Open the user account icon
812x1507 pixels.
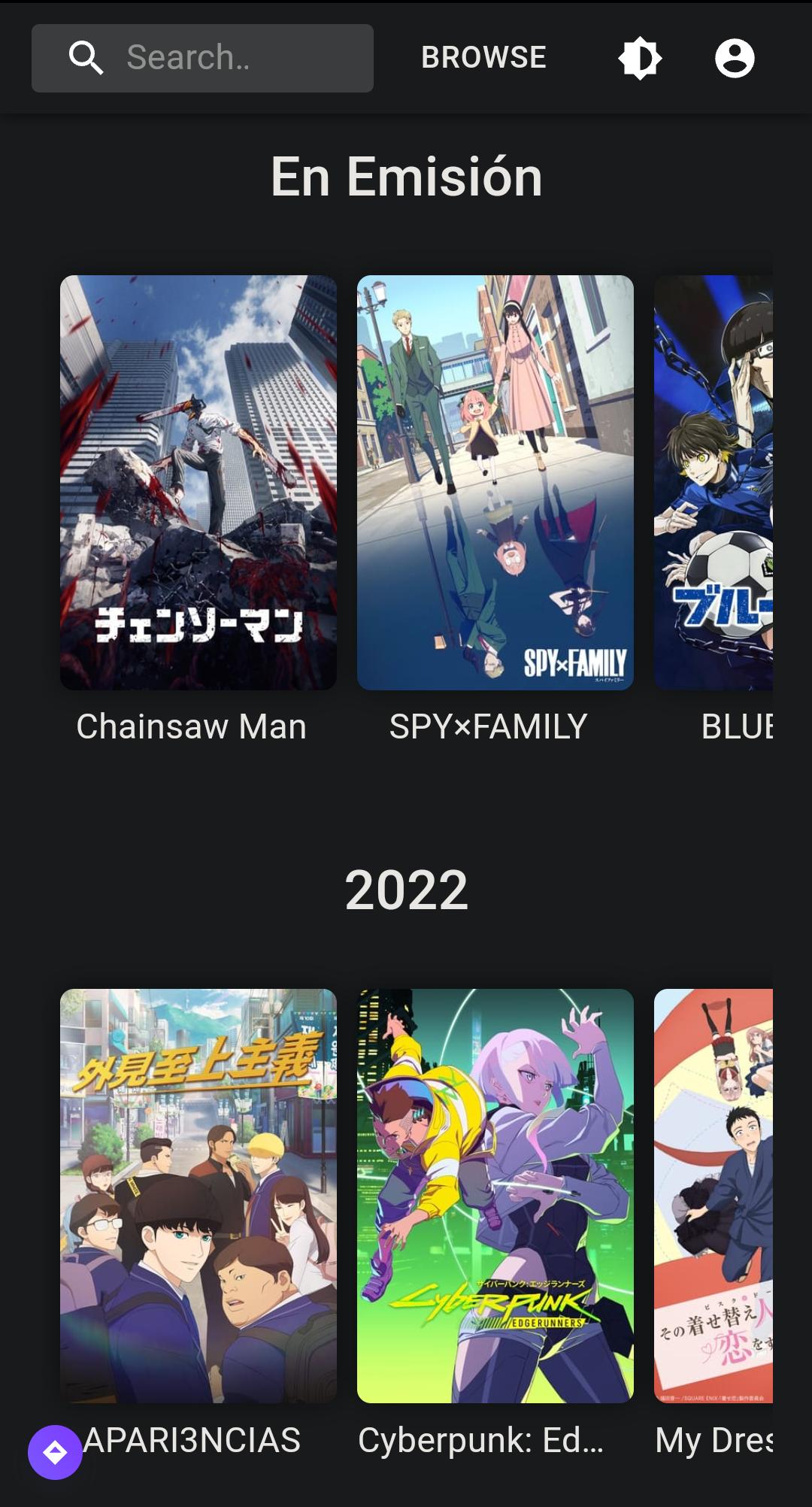pos(735,58)
